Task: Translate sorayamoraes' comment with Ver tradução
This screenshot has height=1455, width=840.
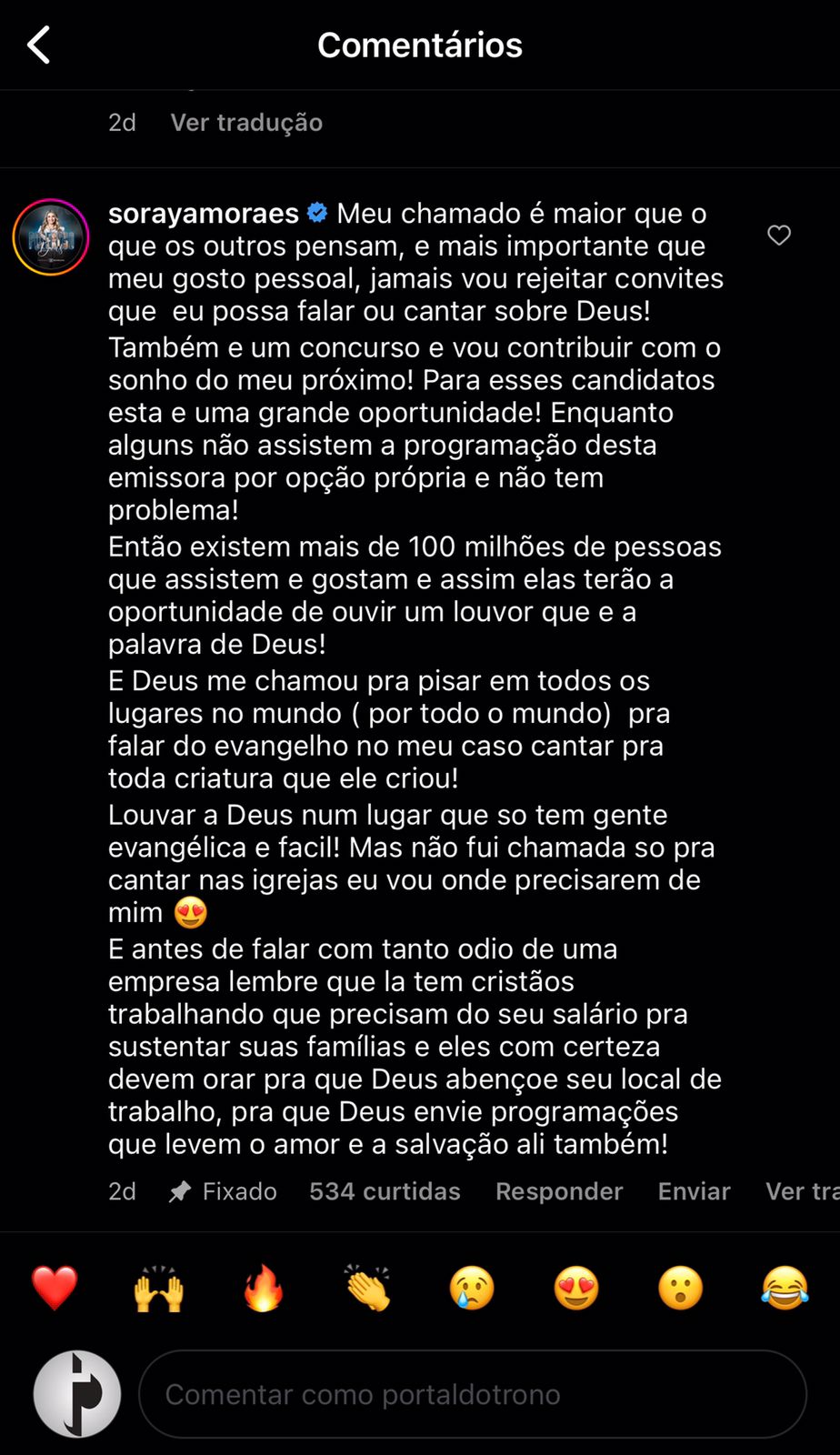Action: 802,1191
